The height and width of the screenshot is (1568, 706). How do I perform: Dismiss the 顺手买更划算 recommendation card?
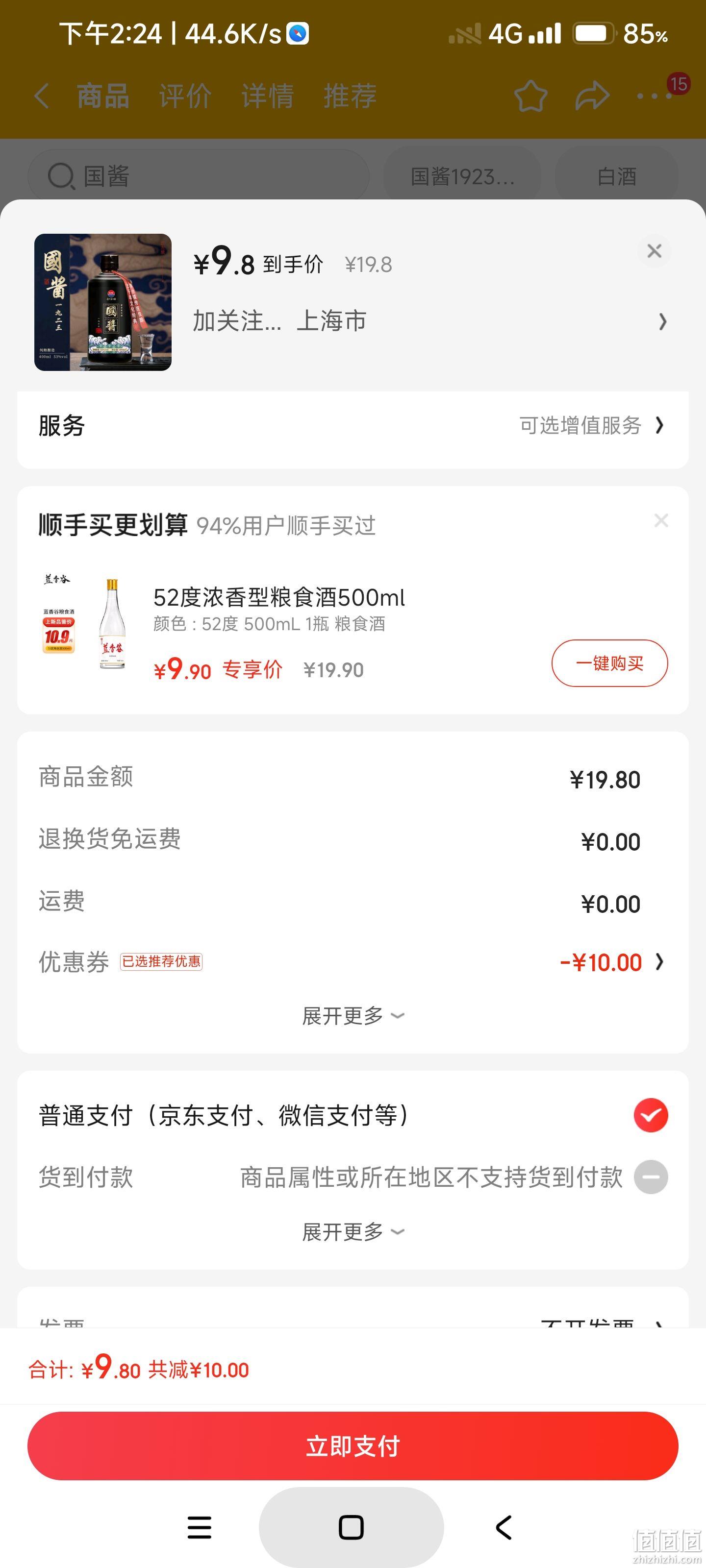click(661, 520)
